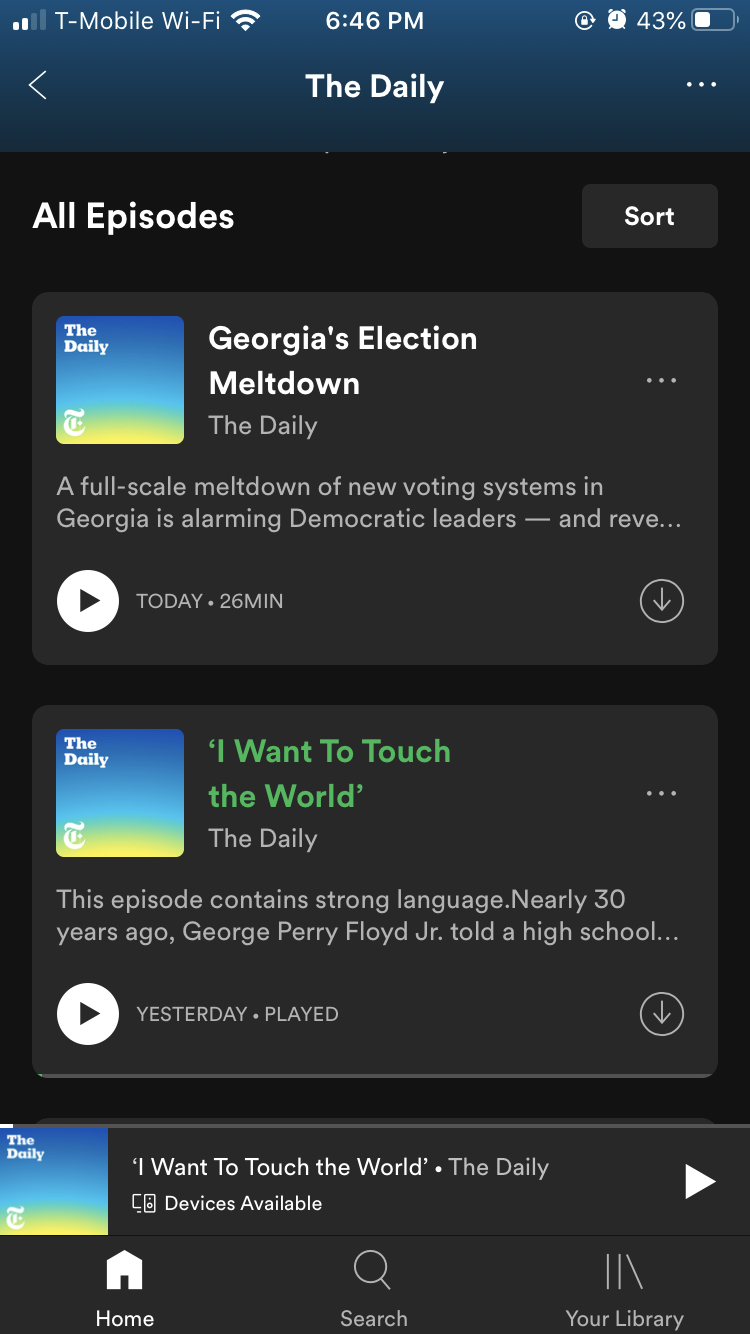Download Georgia's Election Meltdown episode
The height and width of the screenshot is (1334, 750).
(x=661, y=601)
